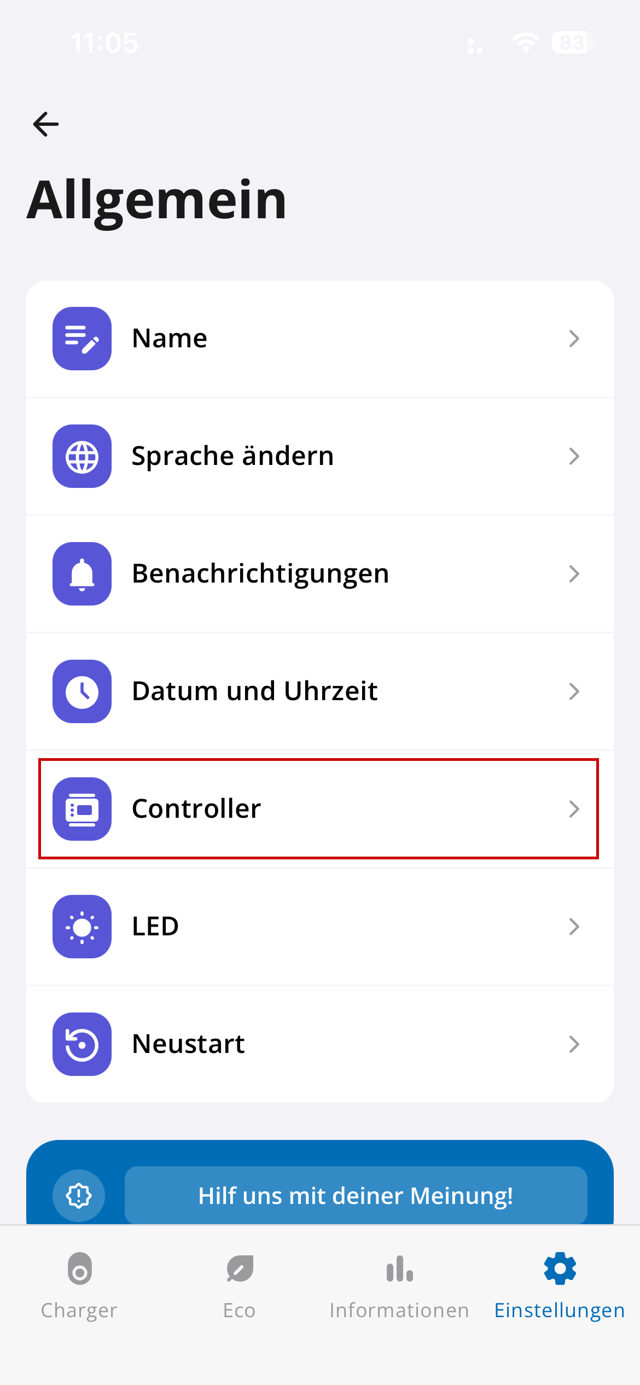Viewport: 640px width, 1385px height.
Task: Go back using the arrow icon
Action: 46,124
